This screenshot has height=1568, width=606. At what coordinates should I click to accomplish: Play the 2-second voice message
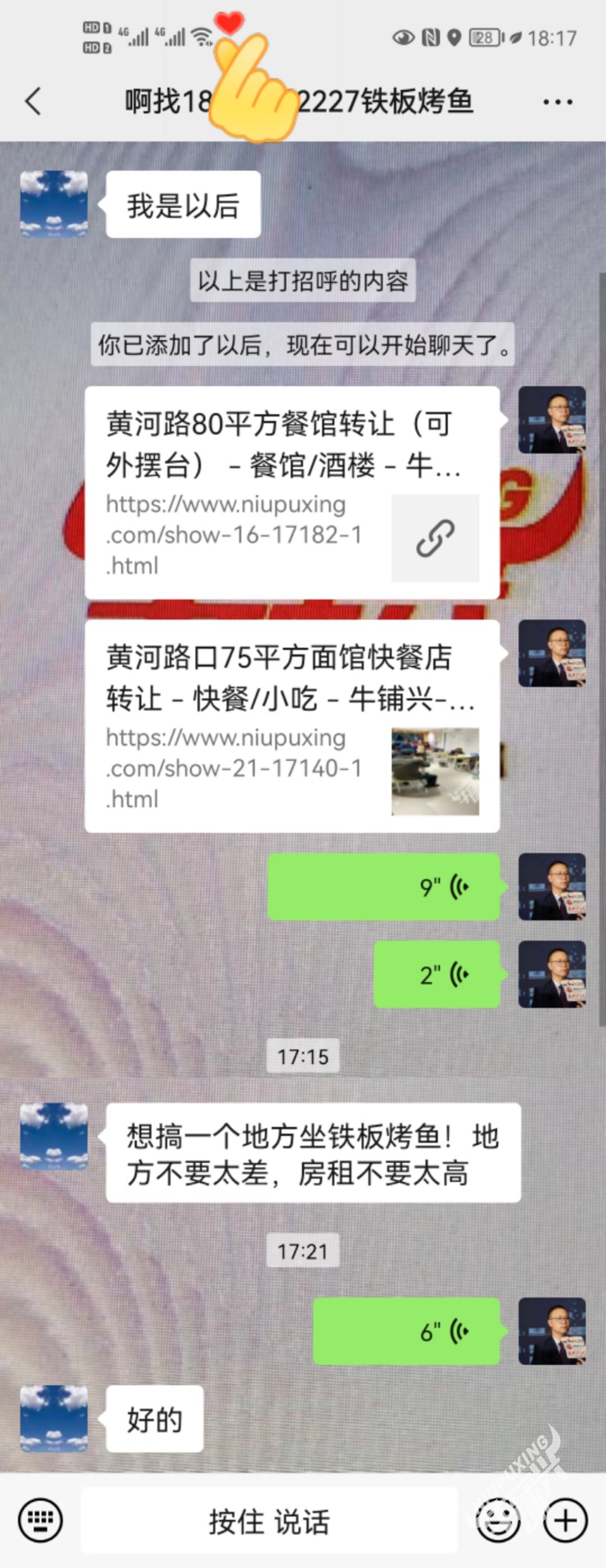point(436,974)
